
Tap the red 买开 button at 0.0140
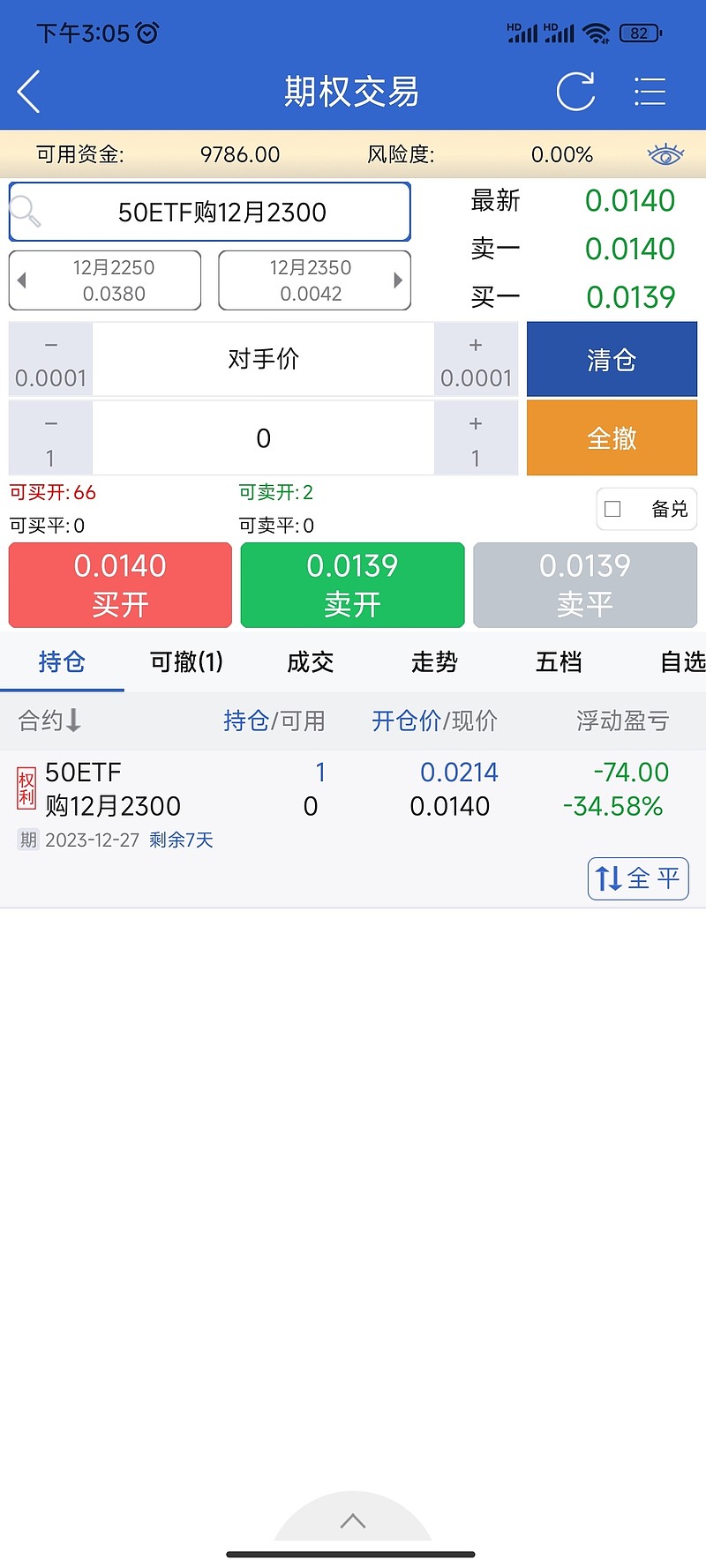pyautogui.click(x=120, y=585)
